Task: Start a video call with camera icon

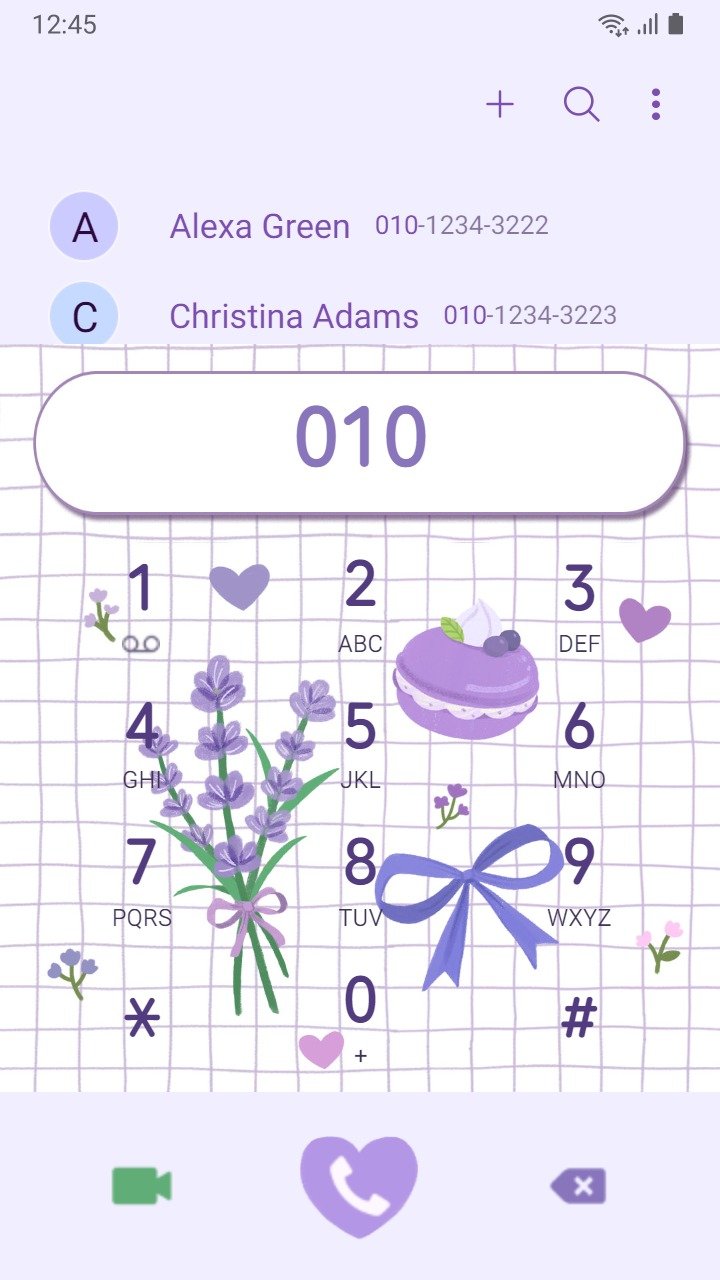Action: click(142, 1186)
